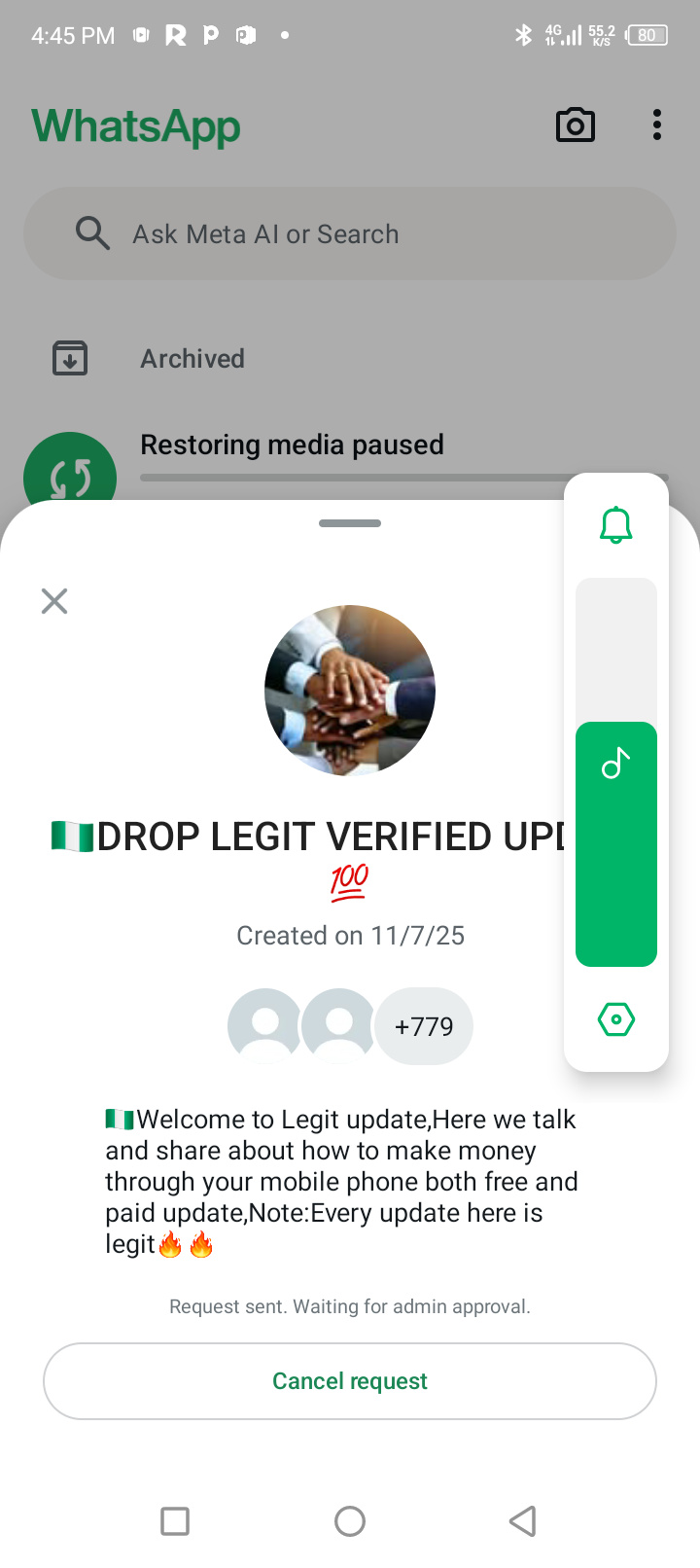
Task: Open the camera icon
Action: pos(575,125)
